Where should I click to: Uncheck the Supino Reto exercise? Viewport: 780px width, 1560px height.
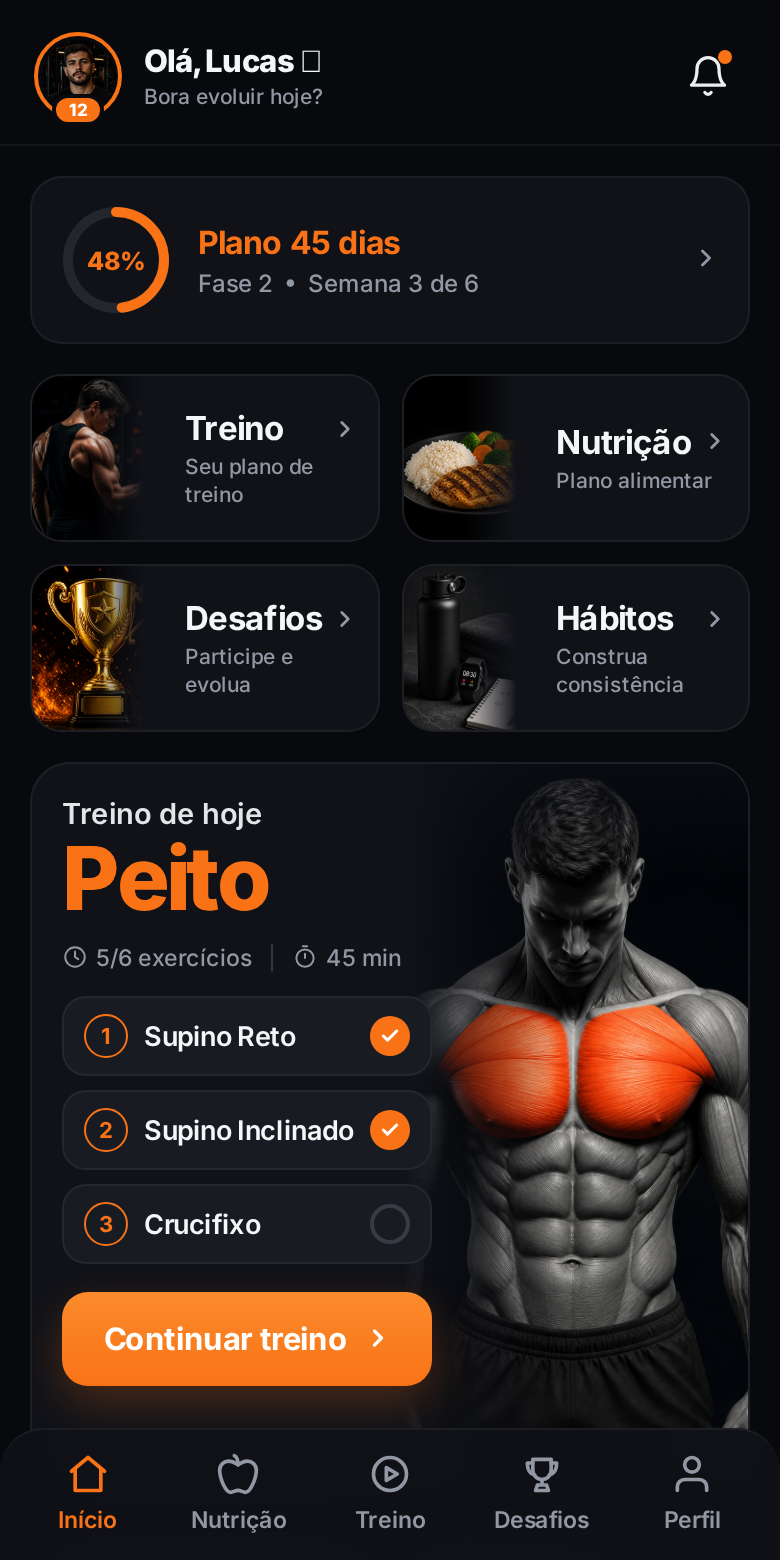pyautogui.click(x=390, y=1036)
